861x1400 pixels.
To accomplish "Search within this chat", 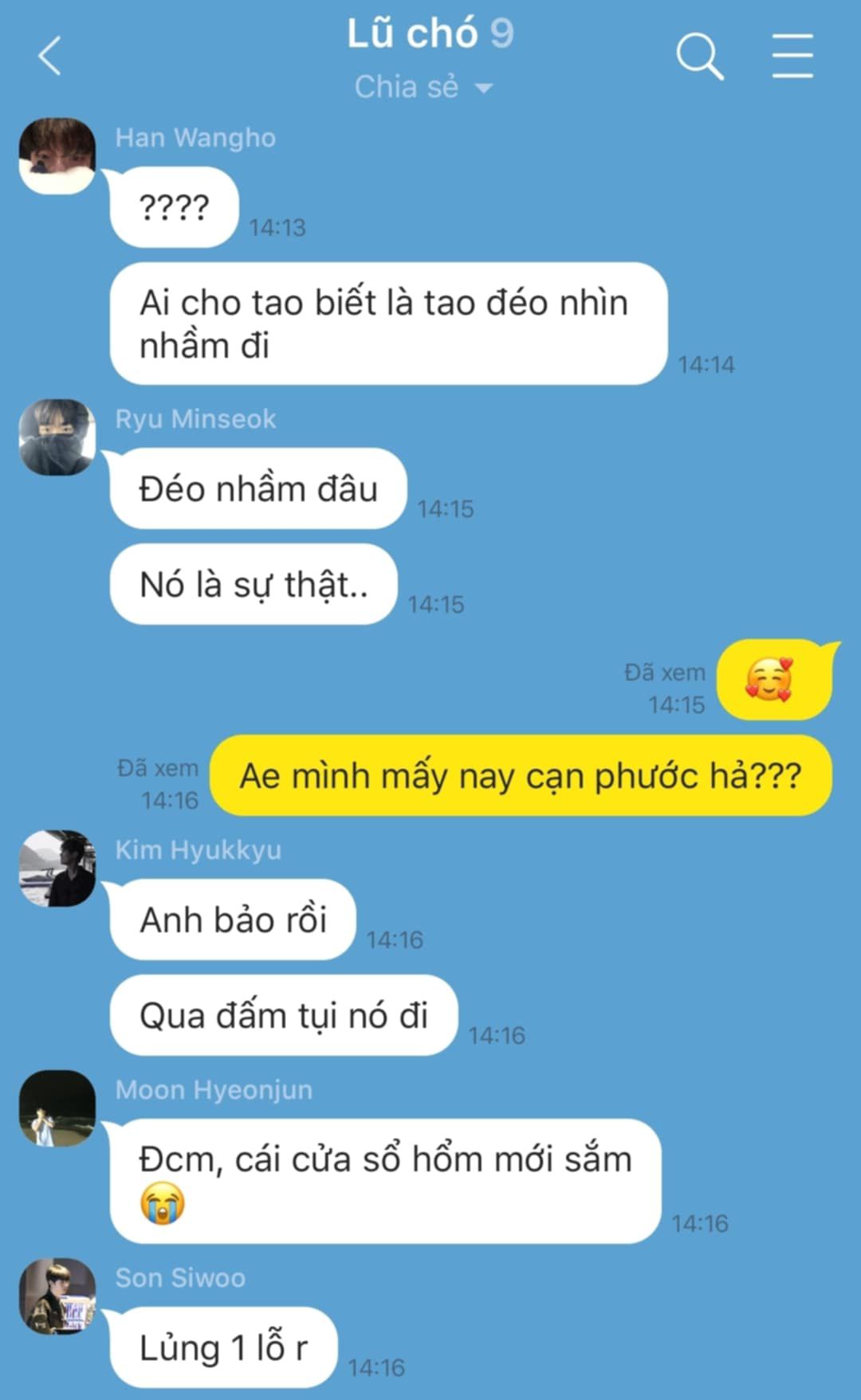I will 699,57.
